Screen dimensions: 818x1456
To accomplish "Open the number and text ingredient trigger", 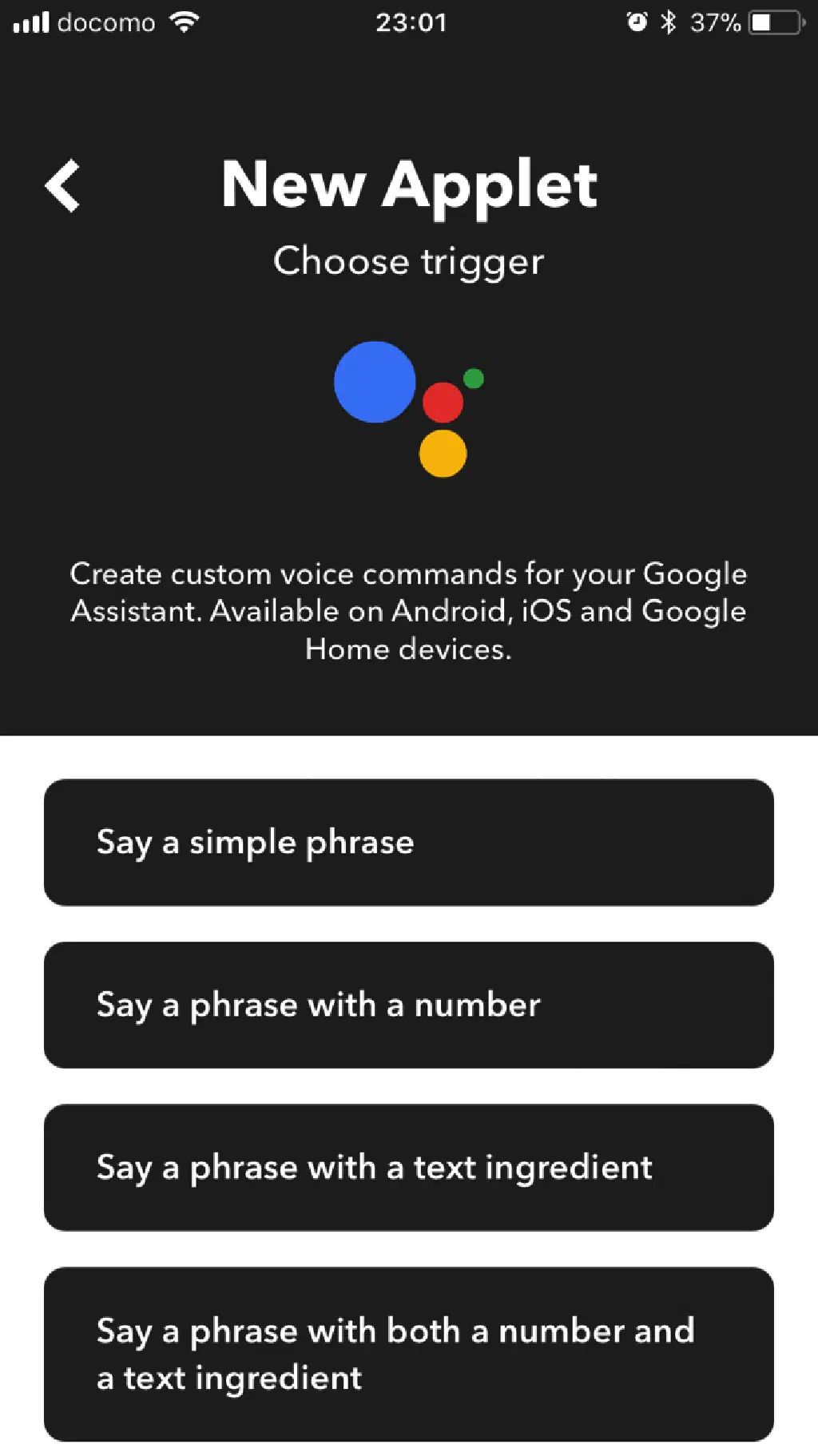I will [x=408, y=1353].
